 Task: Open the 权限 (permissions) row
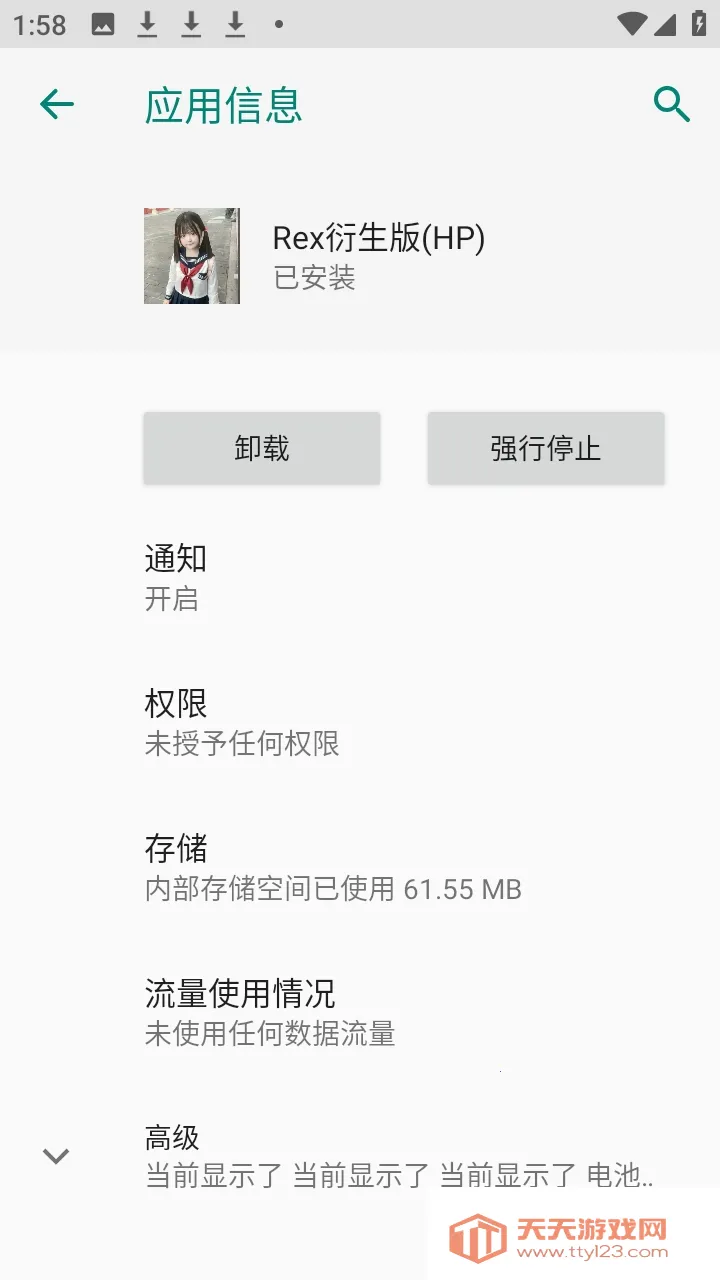tap(360, 722)
